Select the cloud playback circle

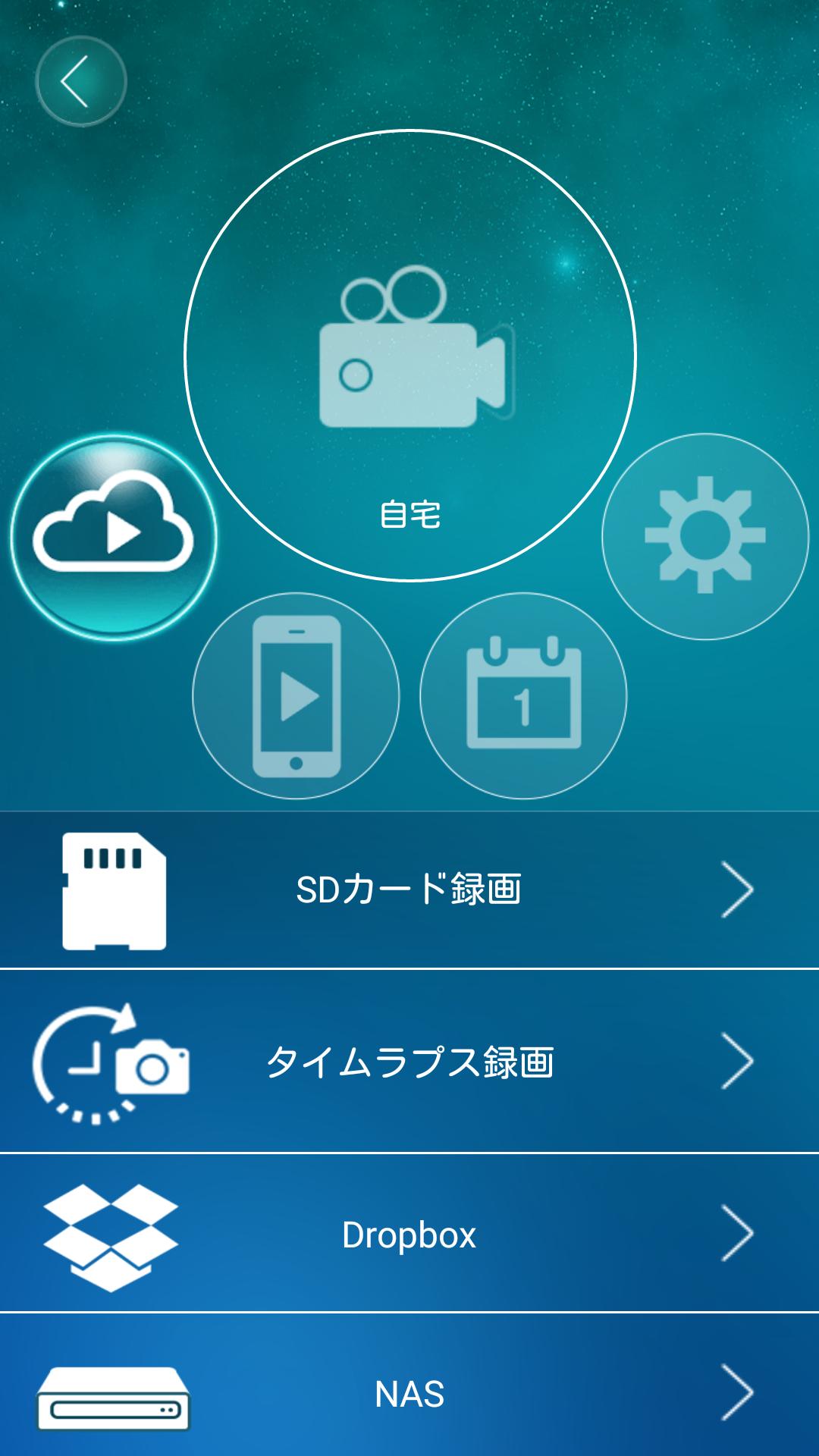[114, 537]
